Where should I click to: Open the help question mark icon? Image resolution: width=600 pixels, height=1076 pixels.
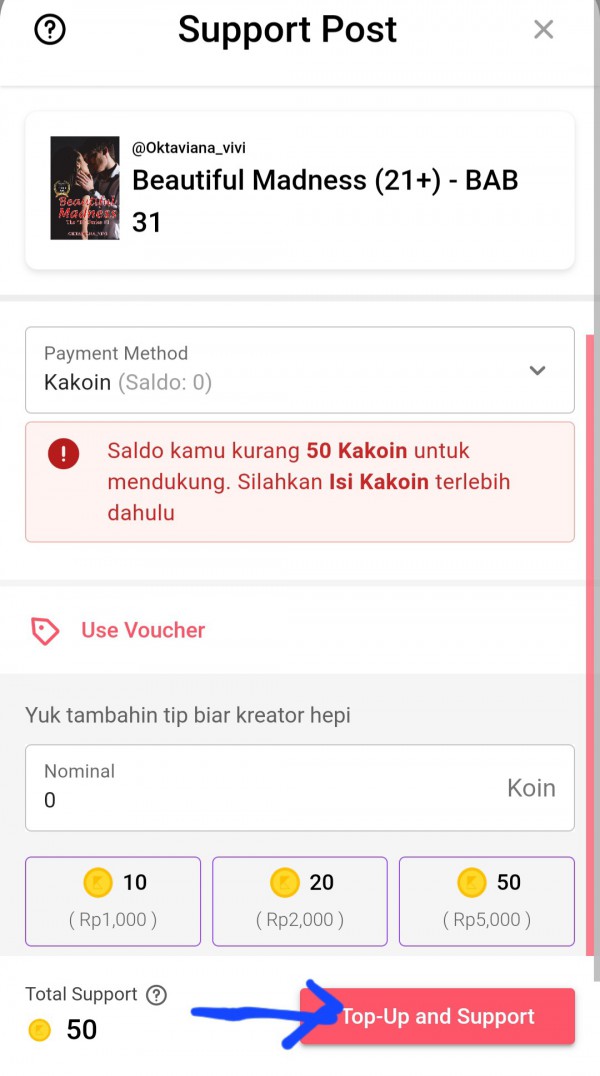(49, 30)
